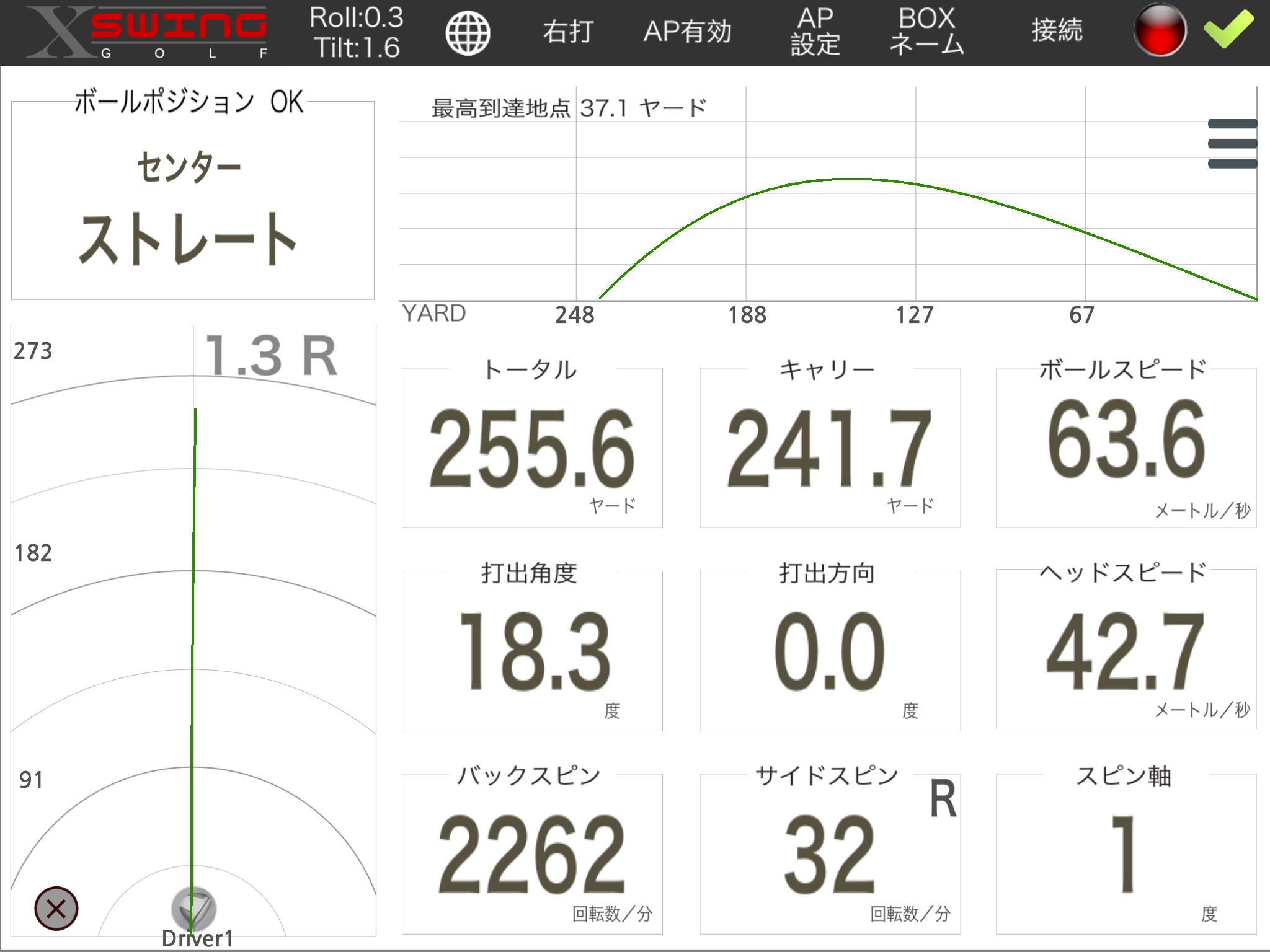Open the globe language icon
Viewport: 1270px width, 952px height.
pyautogui.click(x=468, y=33)
